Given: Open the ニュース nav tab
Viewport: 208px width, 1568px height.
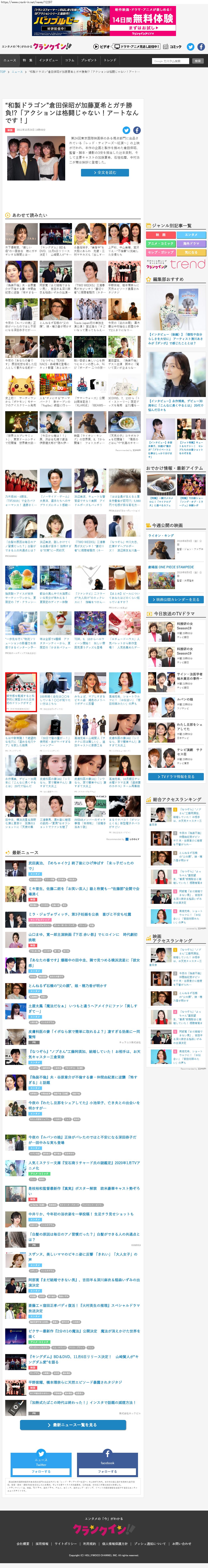Looking at the screenshot, I should point(10,60).
